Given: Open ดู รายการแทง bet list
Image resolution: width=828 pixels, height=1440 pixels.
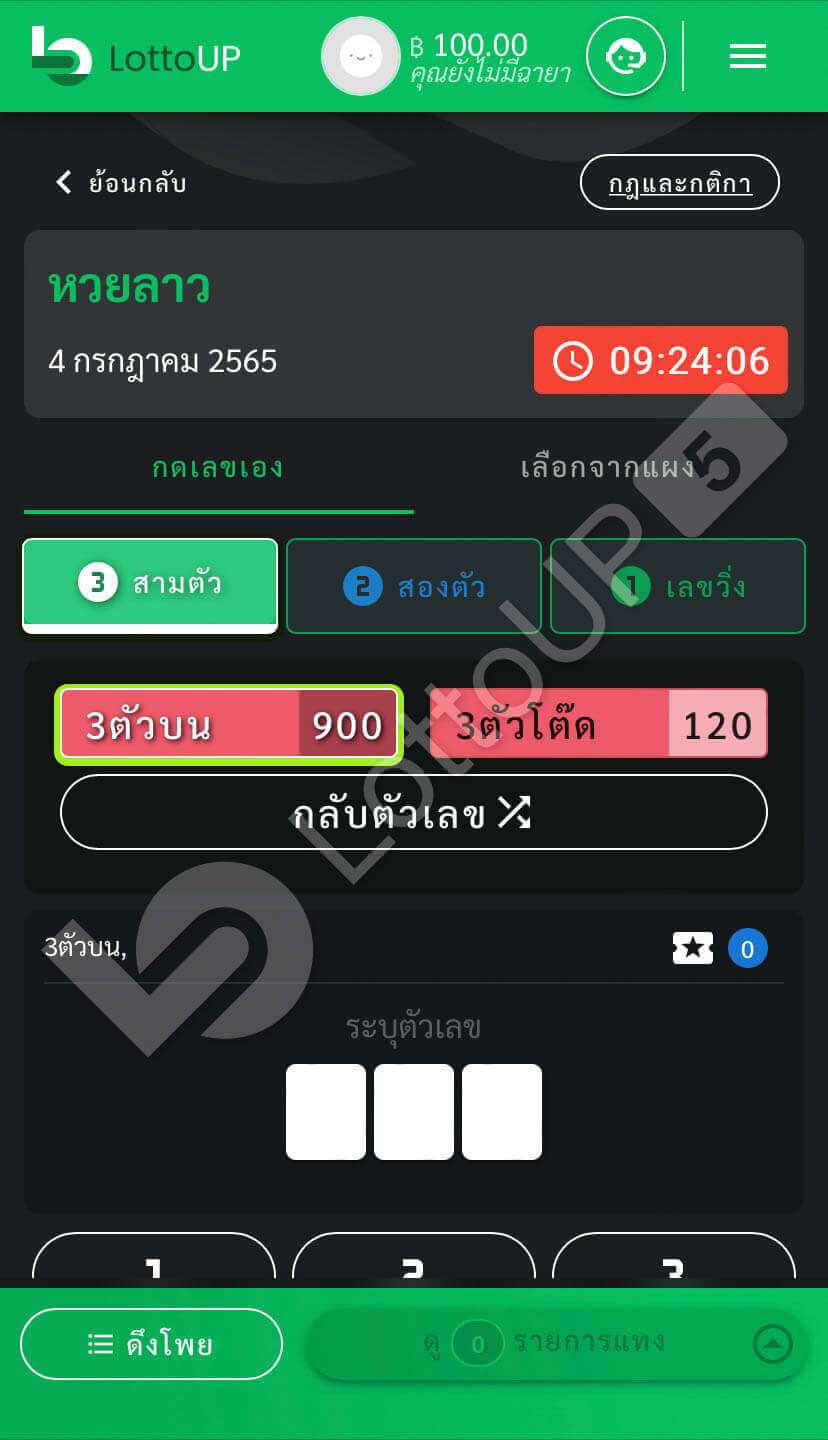Looking at the screenshot, I should click(545, 1344).
